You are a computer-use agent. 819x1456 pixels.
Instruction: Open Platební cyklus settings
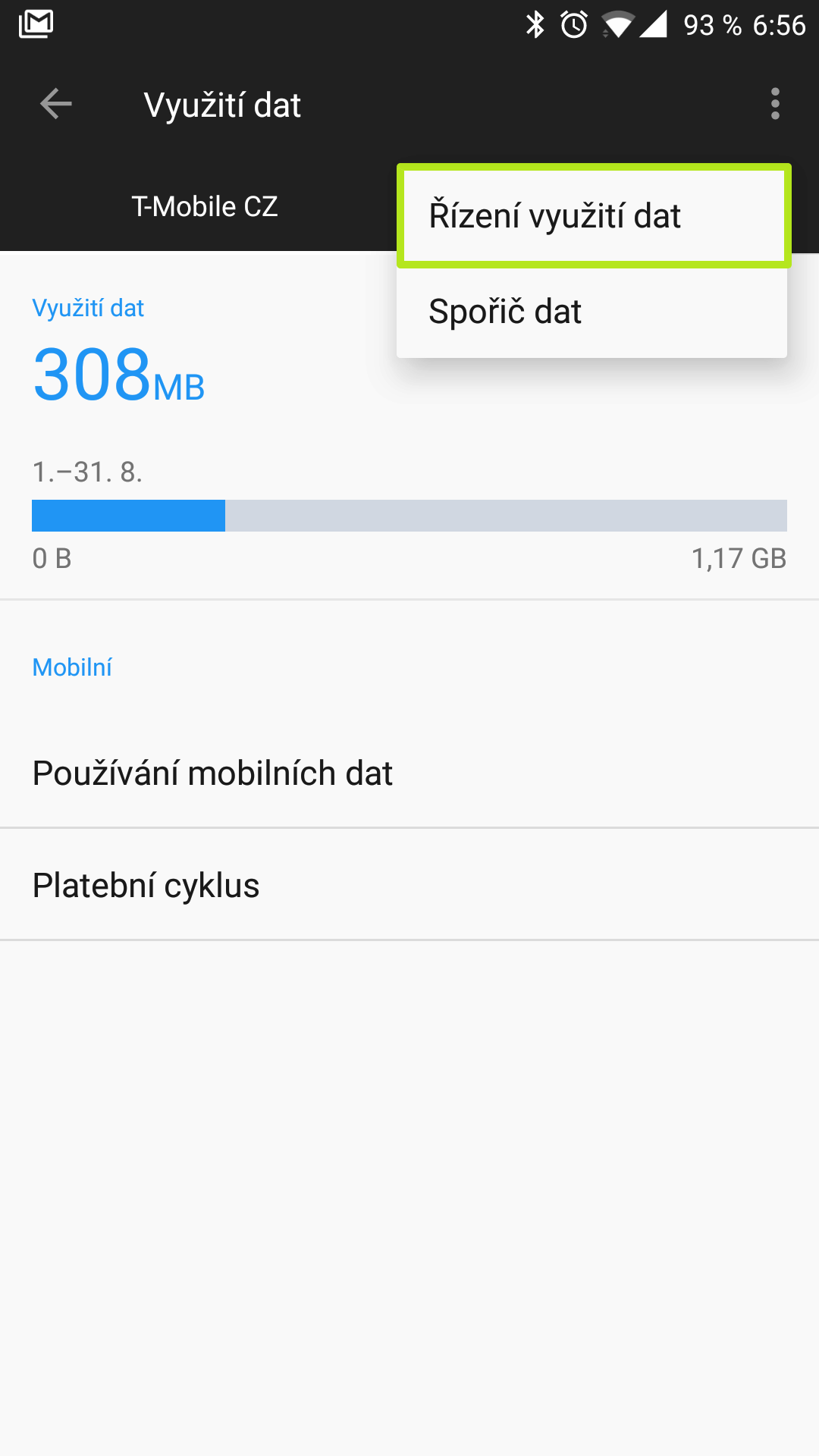(409, 885)
